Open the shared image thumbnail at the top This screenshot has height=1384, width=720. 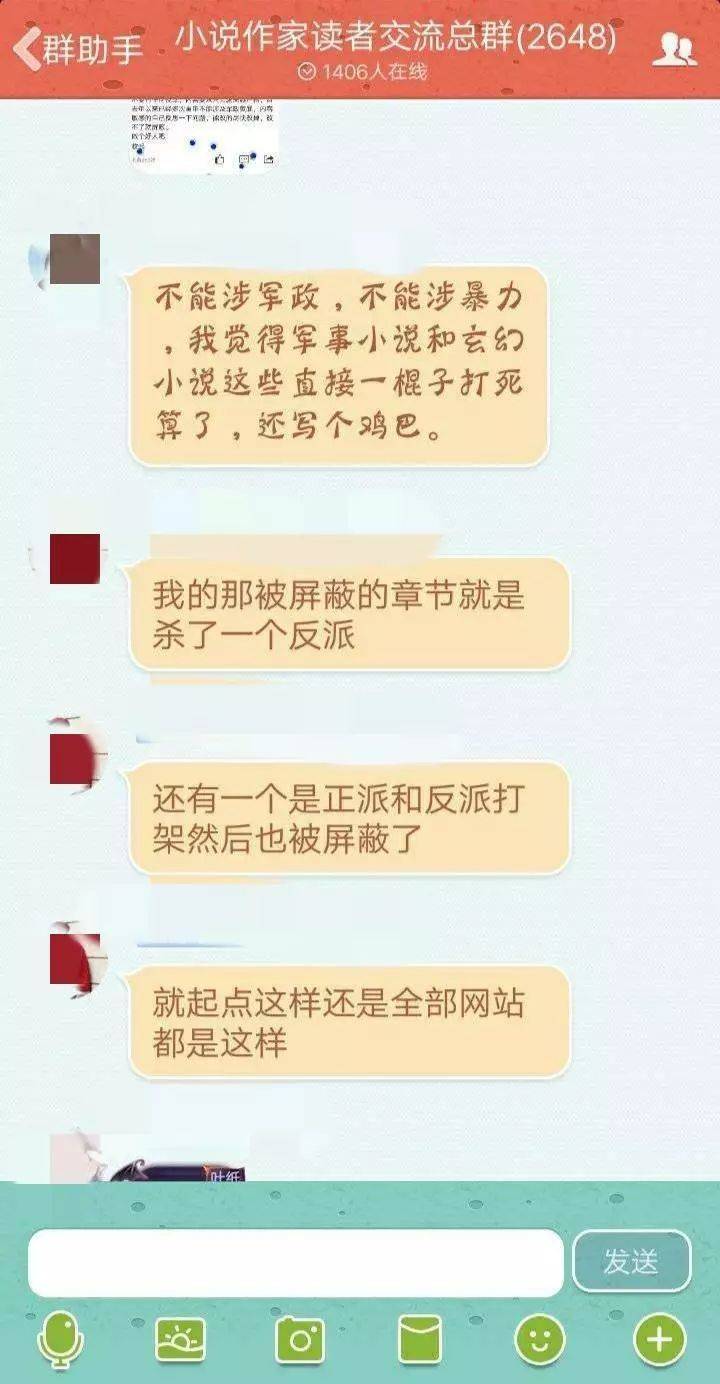click(x=204, y=135)
